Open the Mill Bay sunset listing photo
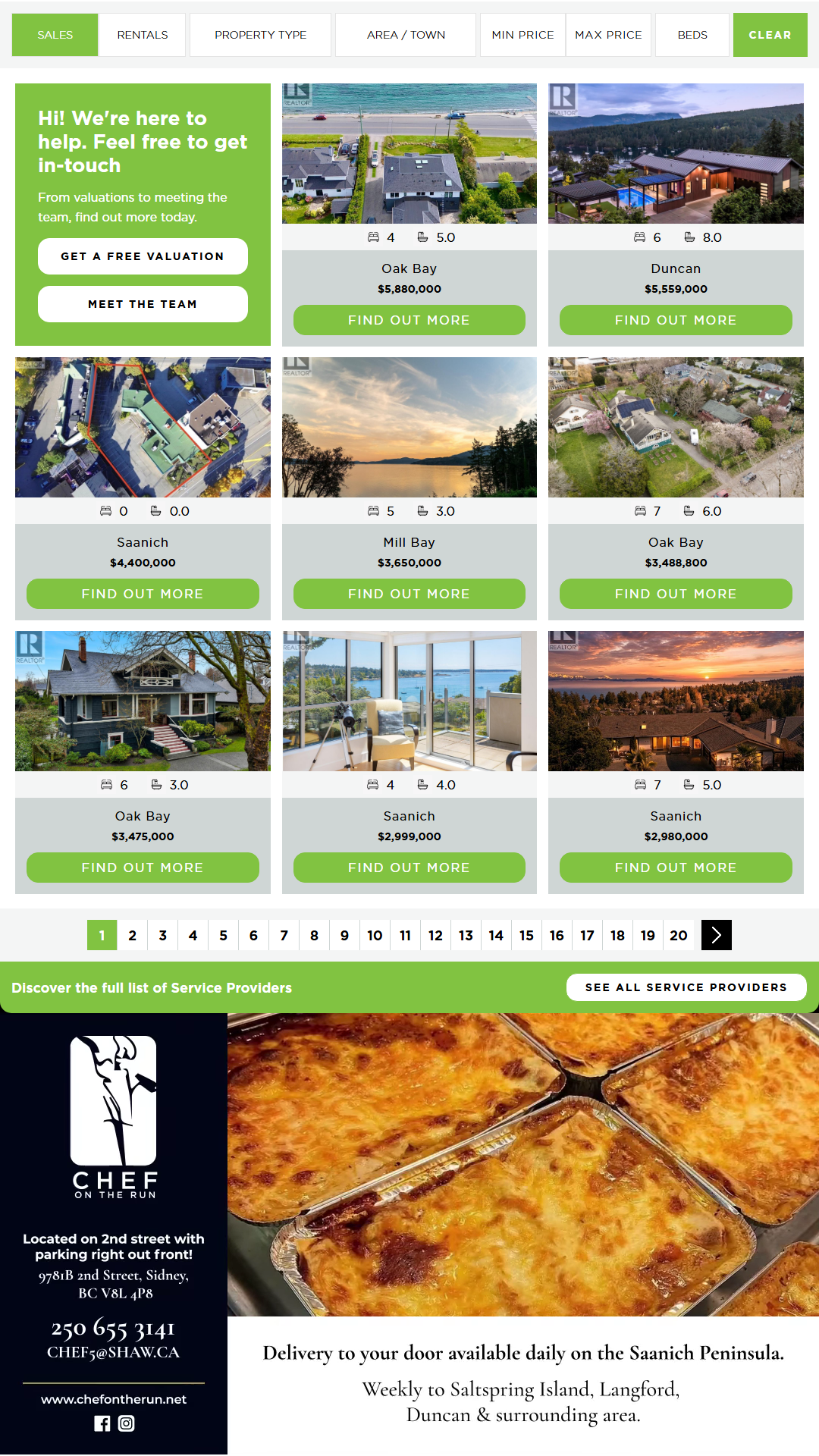819x1456 pixels. (x=409, y=427)
